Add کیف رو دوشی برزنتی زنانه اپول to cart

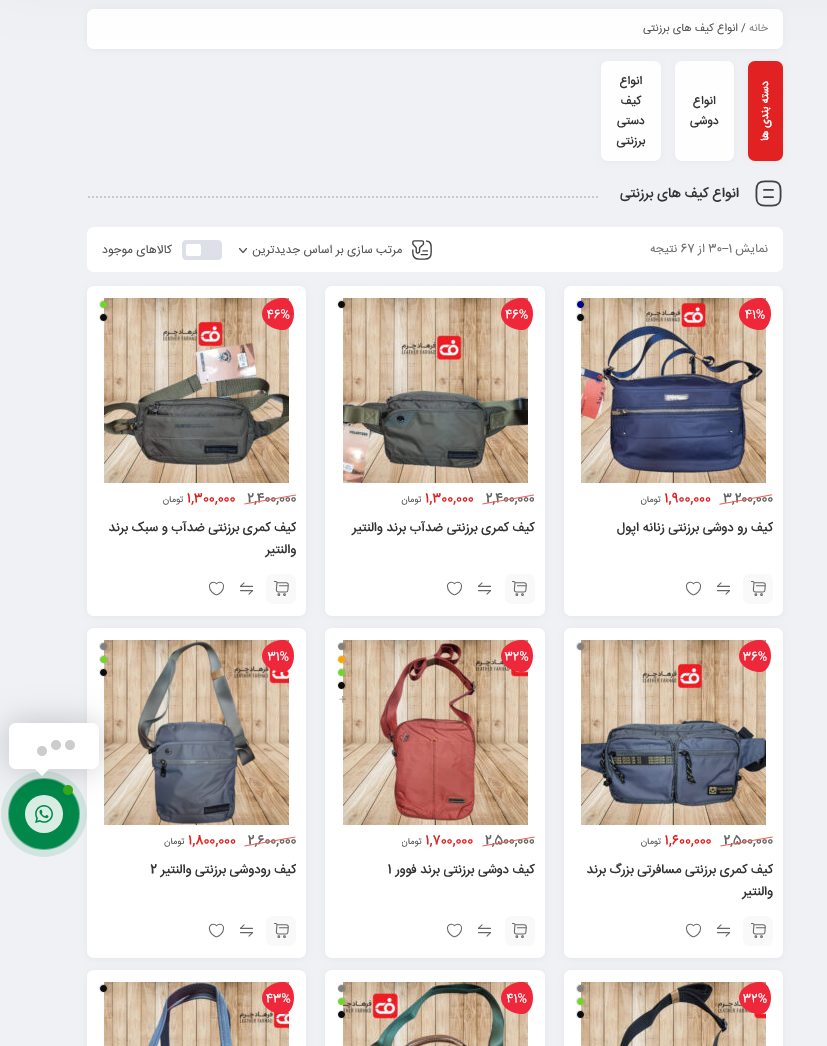(x=758, y=589)
